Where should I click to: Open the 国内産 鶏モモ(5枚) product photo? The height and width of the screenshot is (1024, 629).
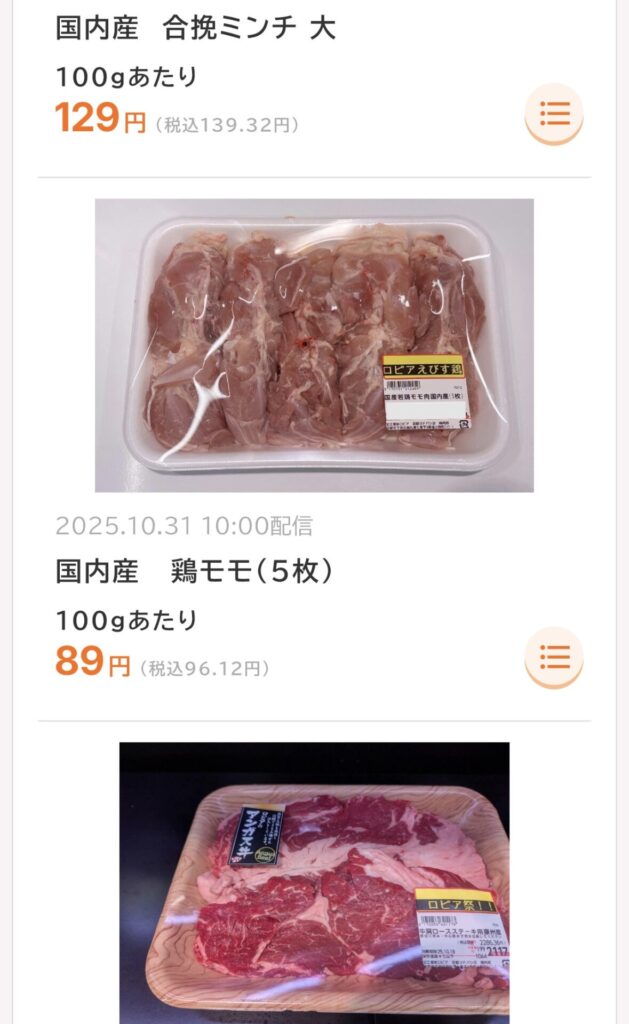[x=314, y=345]
